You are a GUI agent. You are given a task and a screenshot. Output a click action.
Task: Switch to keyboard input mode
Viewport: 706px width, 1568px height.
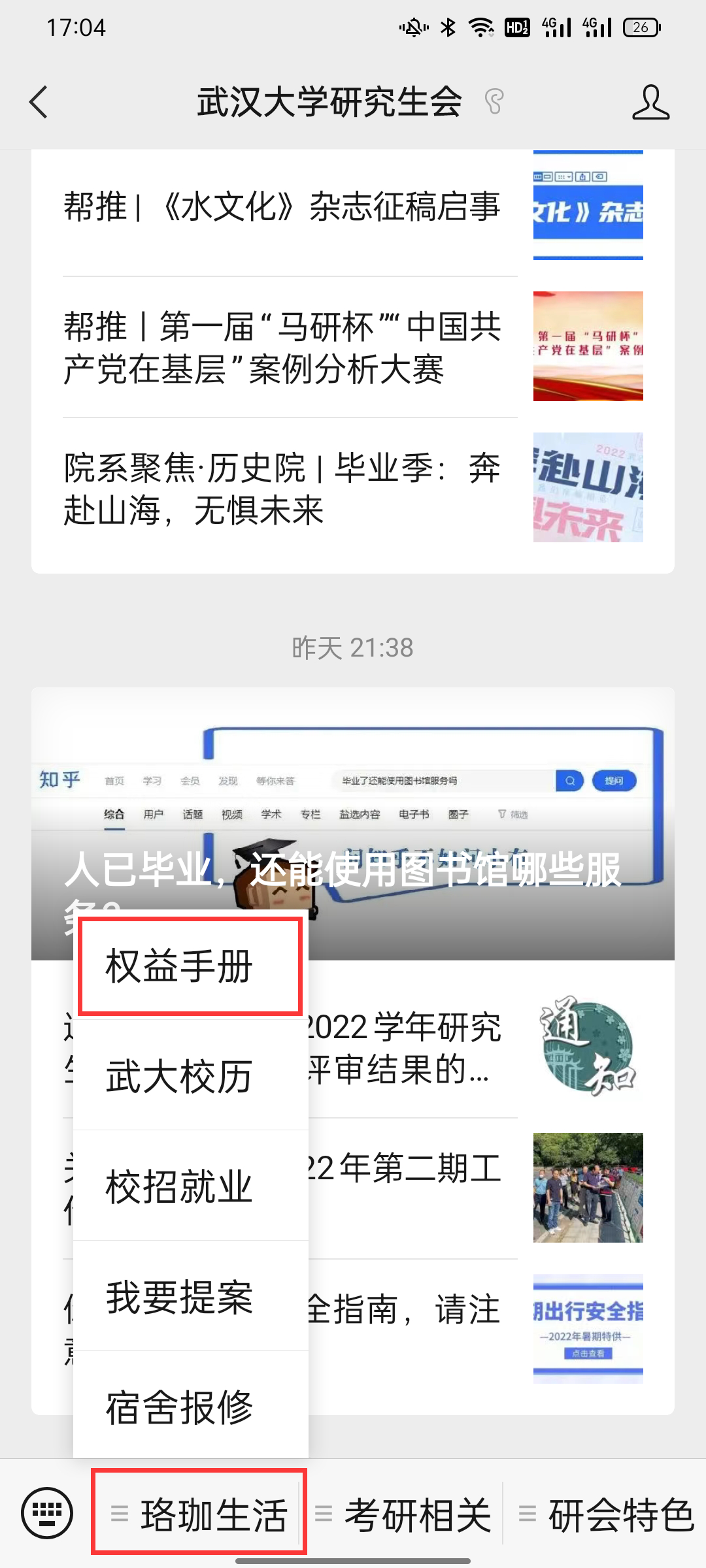pos(47,1513)
